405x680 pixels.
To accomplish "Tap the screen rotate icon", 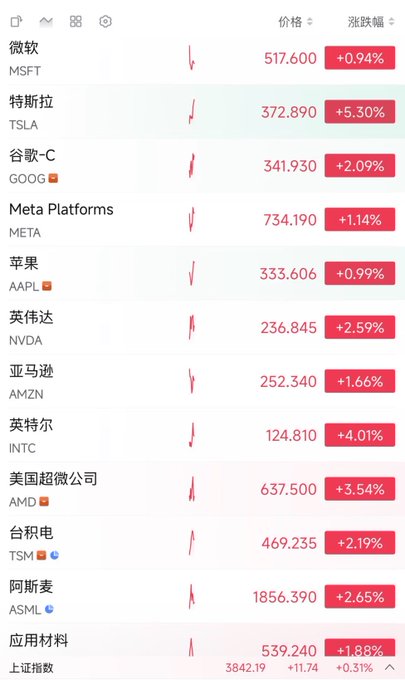I will (16, 21).
